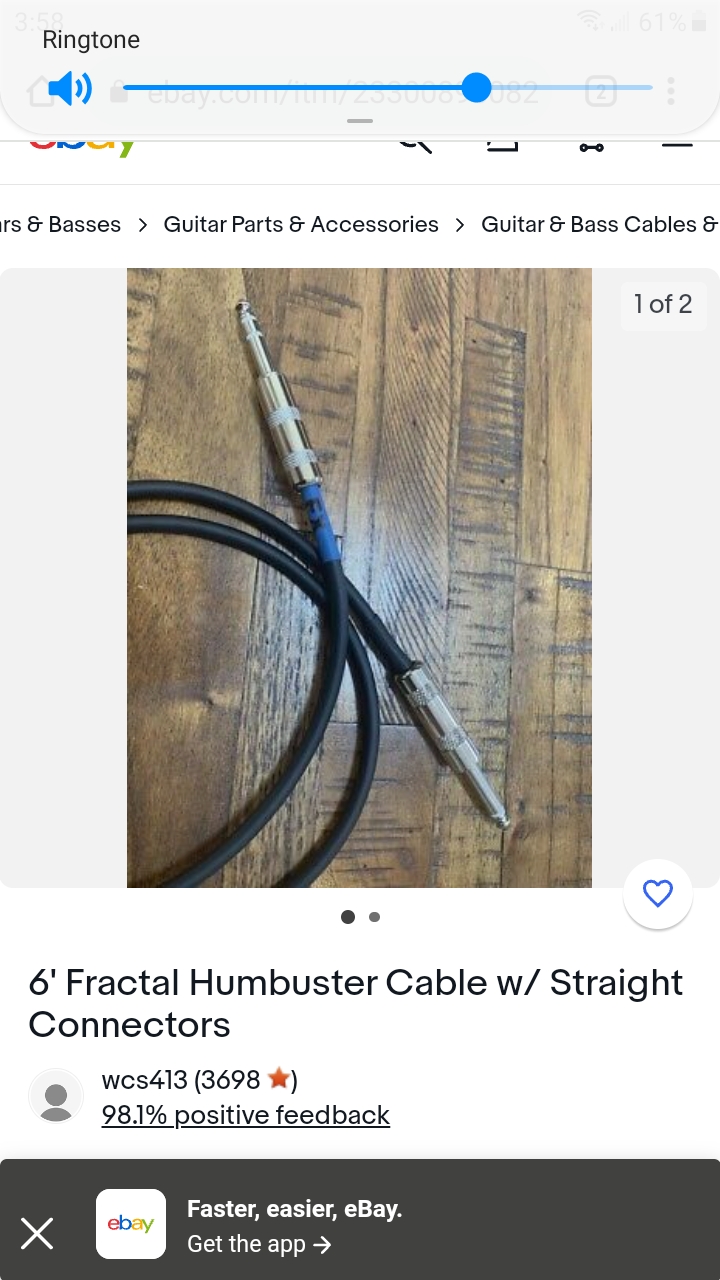Open the eBay hamburger menu
The width and height of the screenshot is (720, 1280).
pyautogui.click(x=677, y=146)
